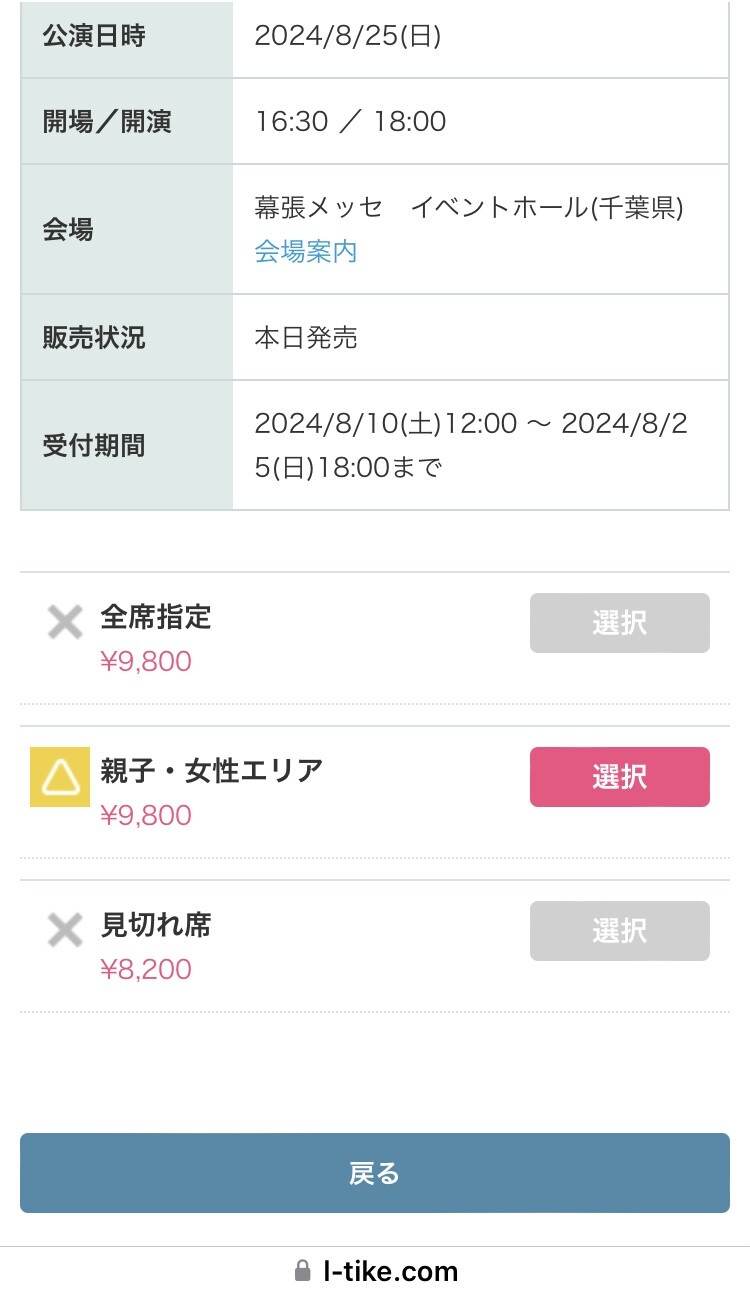Open the 会場案内 venue guide link
The width and height of the screenshot is (750, 1296).
[306, 251]
